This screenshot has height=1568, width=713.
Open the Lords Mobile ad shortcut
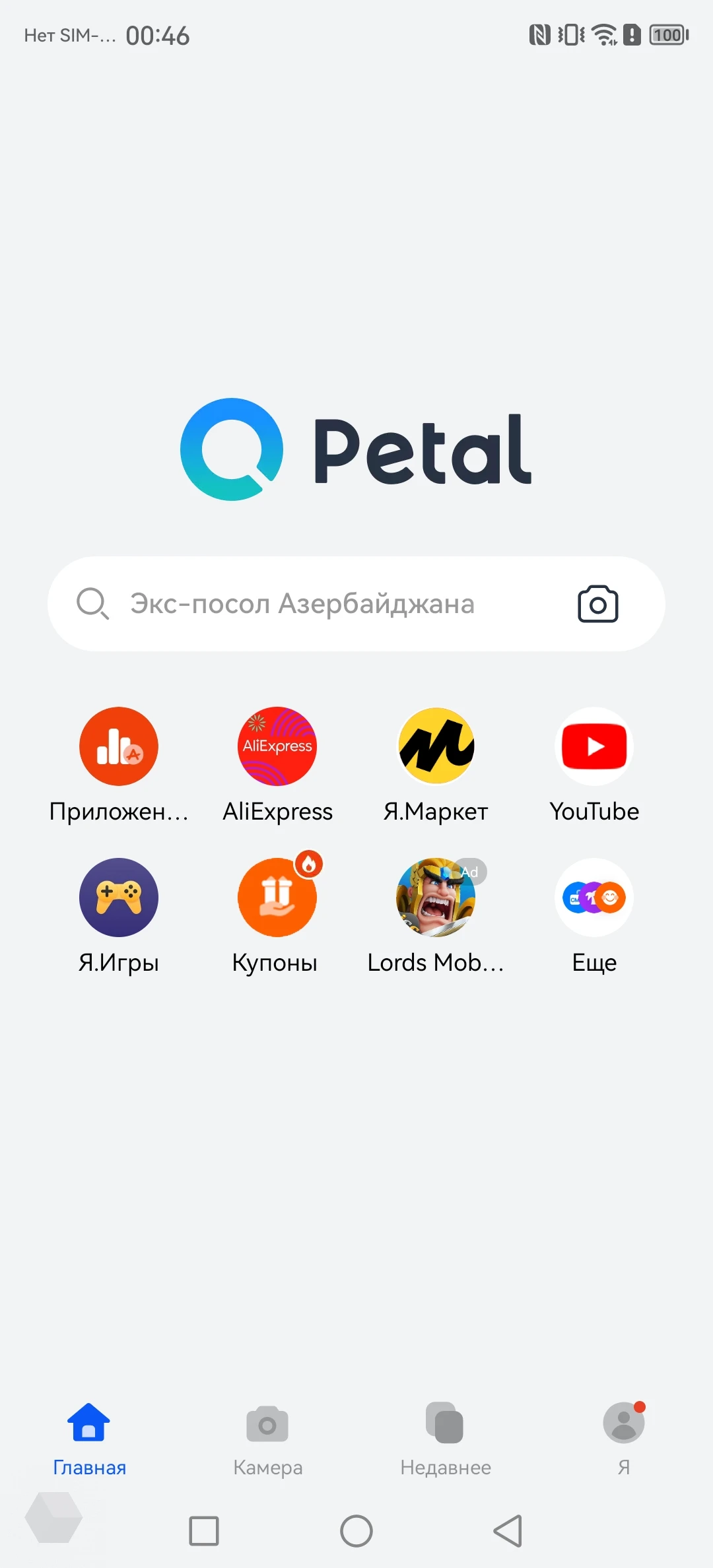point(436,898)
